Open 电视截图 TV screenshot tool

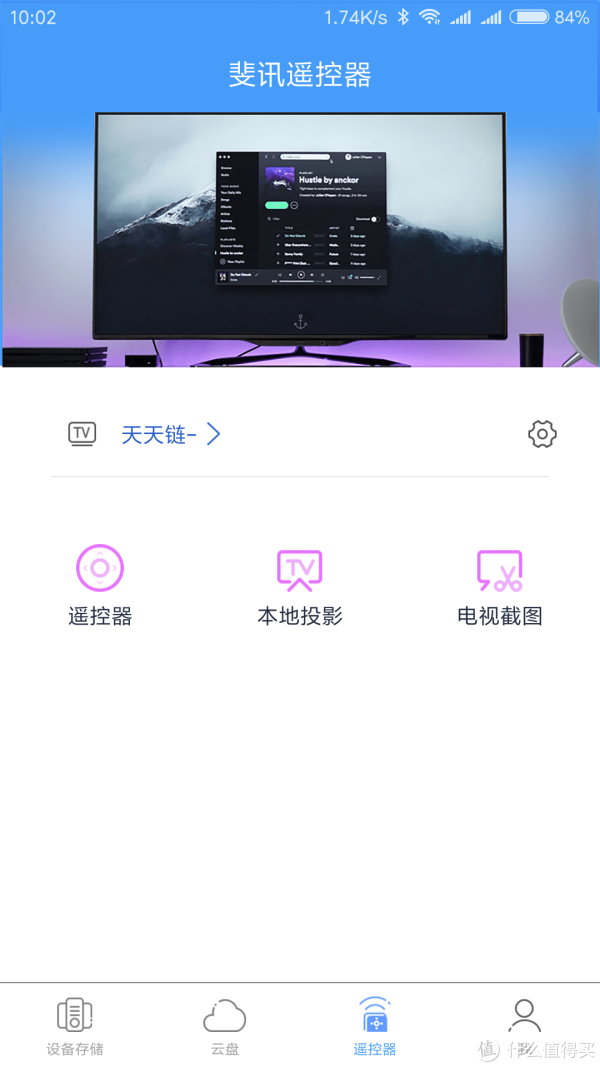500,587
